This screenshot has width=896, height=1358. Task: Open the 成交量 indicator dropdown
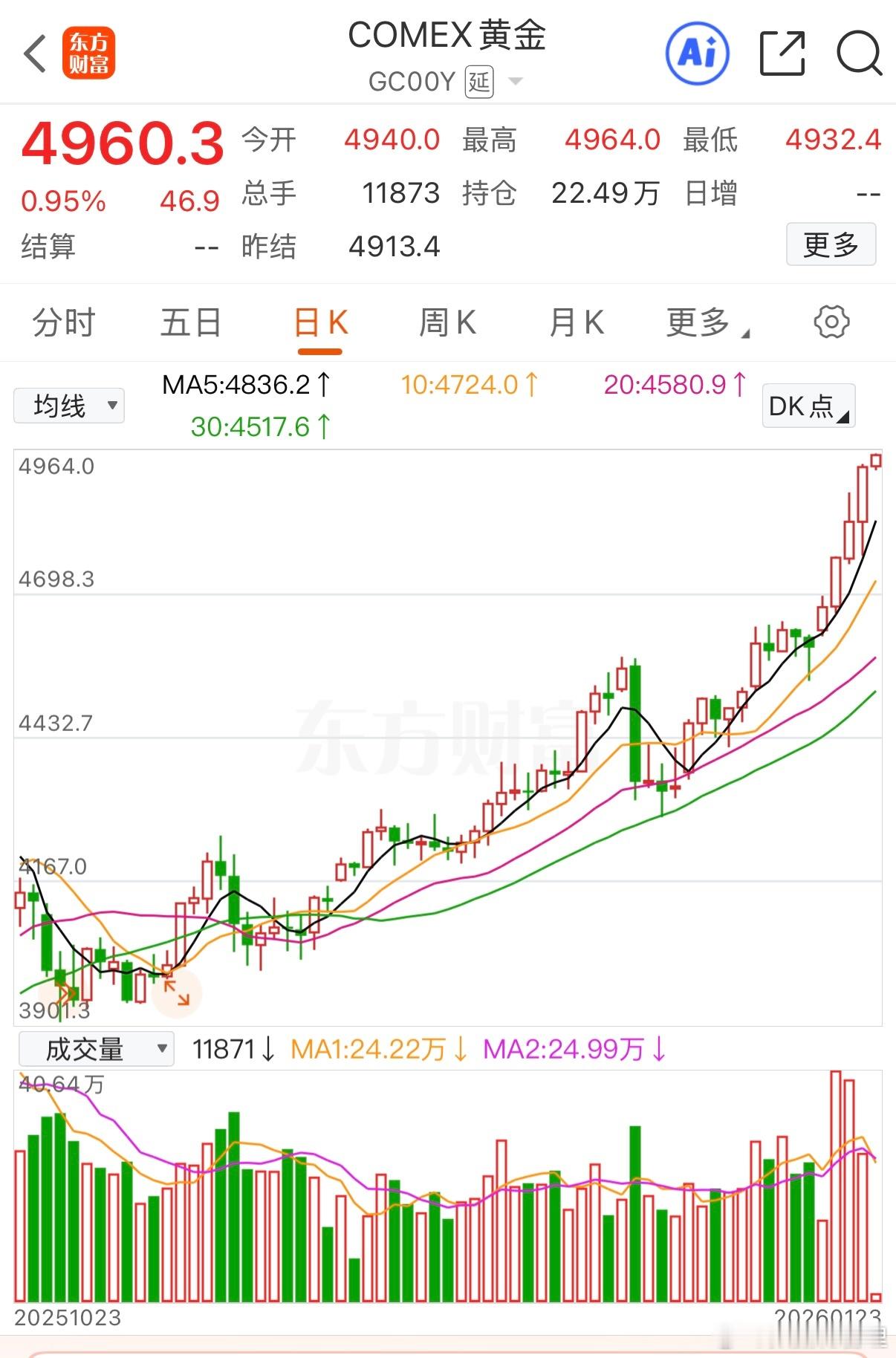(x=97, y=1049)
